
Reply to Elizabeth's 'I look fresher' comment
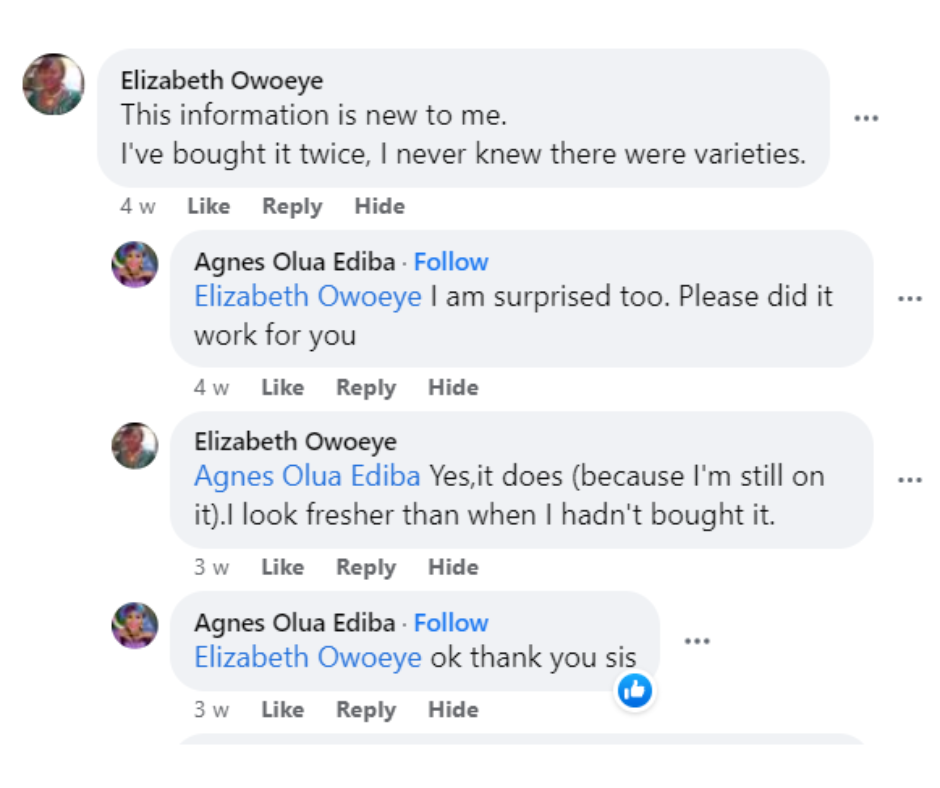click(366, 568)
